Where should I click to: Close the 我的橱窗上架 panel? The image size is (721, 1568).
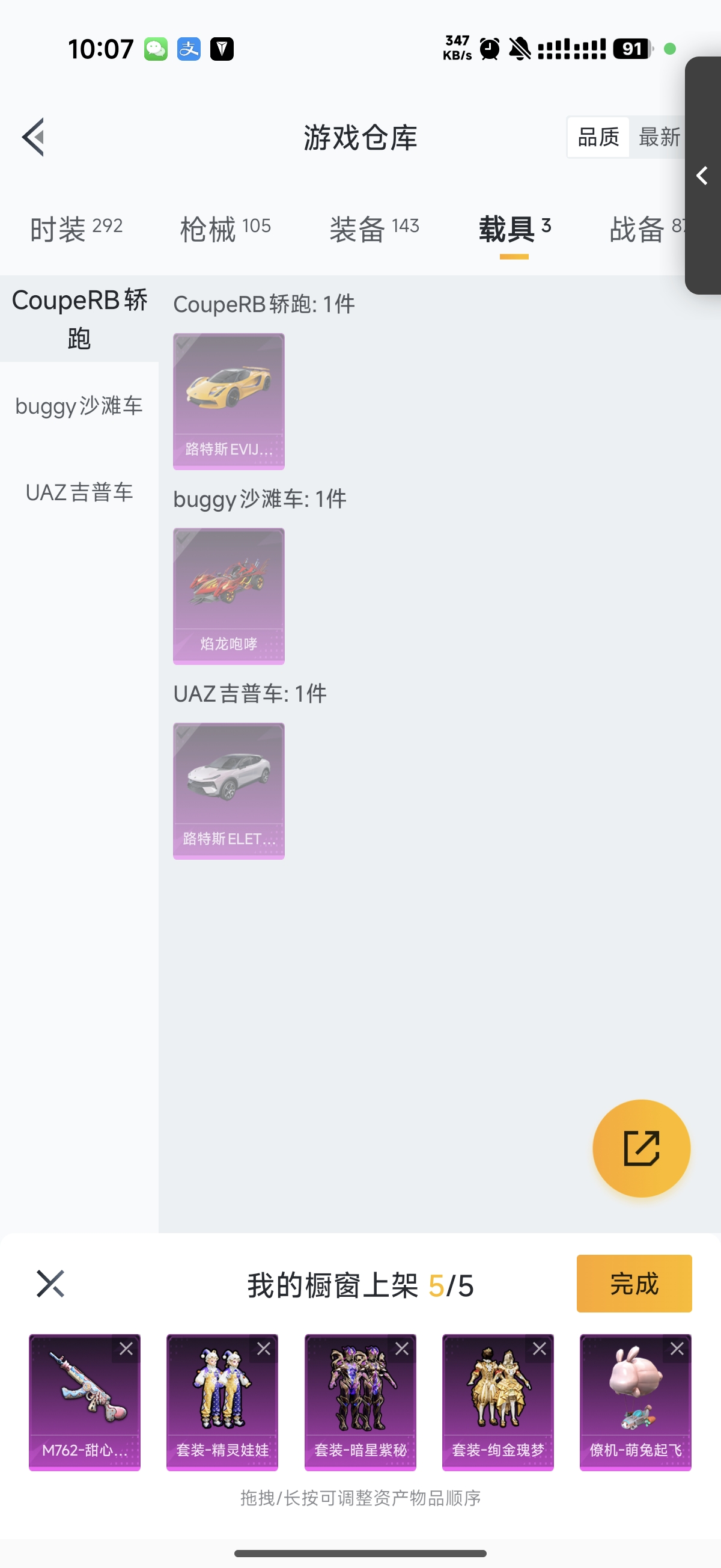click(50, 1284)
